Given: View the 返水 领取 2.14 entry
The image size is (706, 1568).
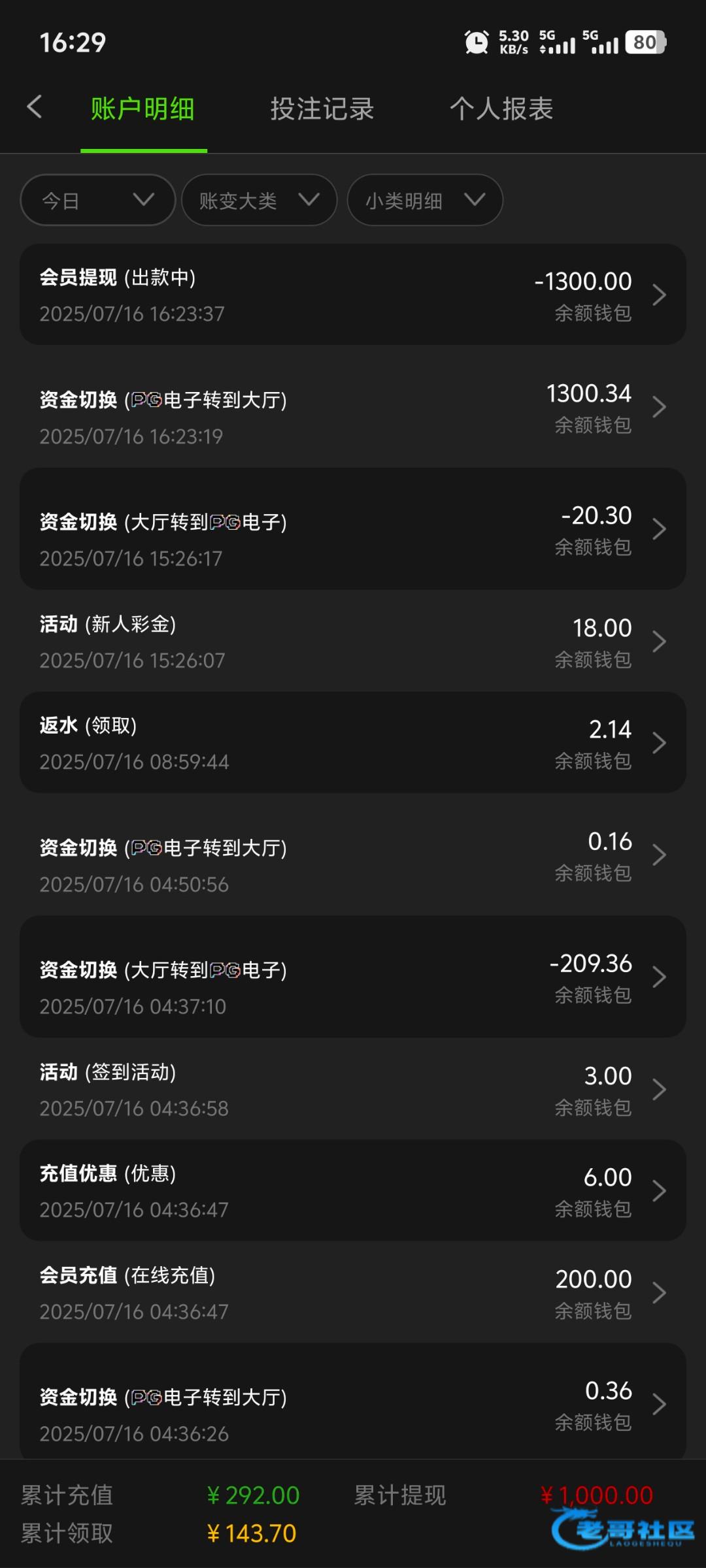Looking at the screenshot, I should coord(353,743).
